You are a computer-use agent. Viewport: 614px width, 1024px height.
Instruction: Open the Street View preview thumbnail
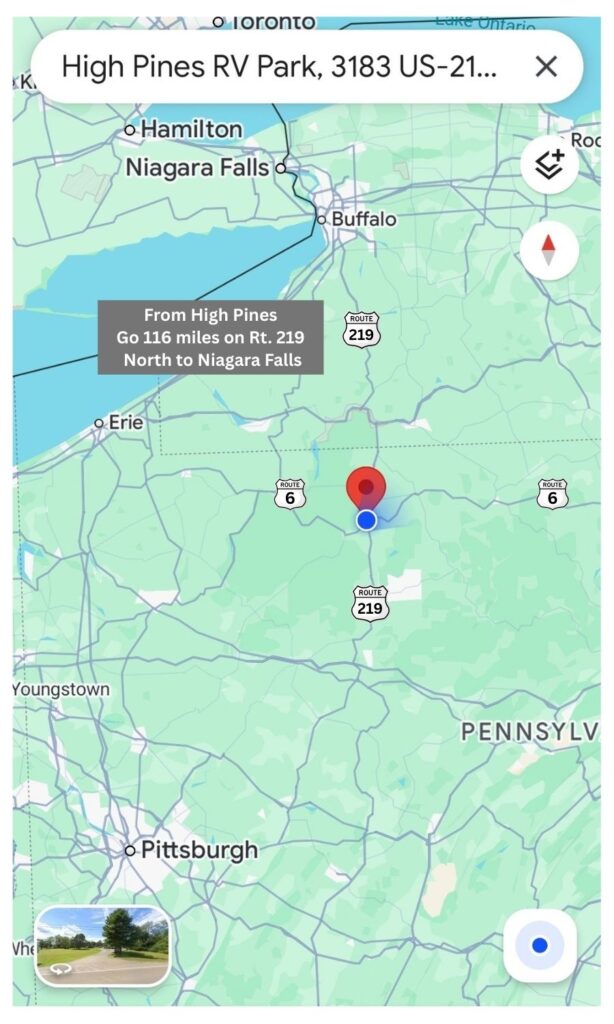pos(102,945)
